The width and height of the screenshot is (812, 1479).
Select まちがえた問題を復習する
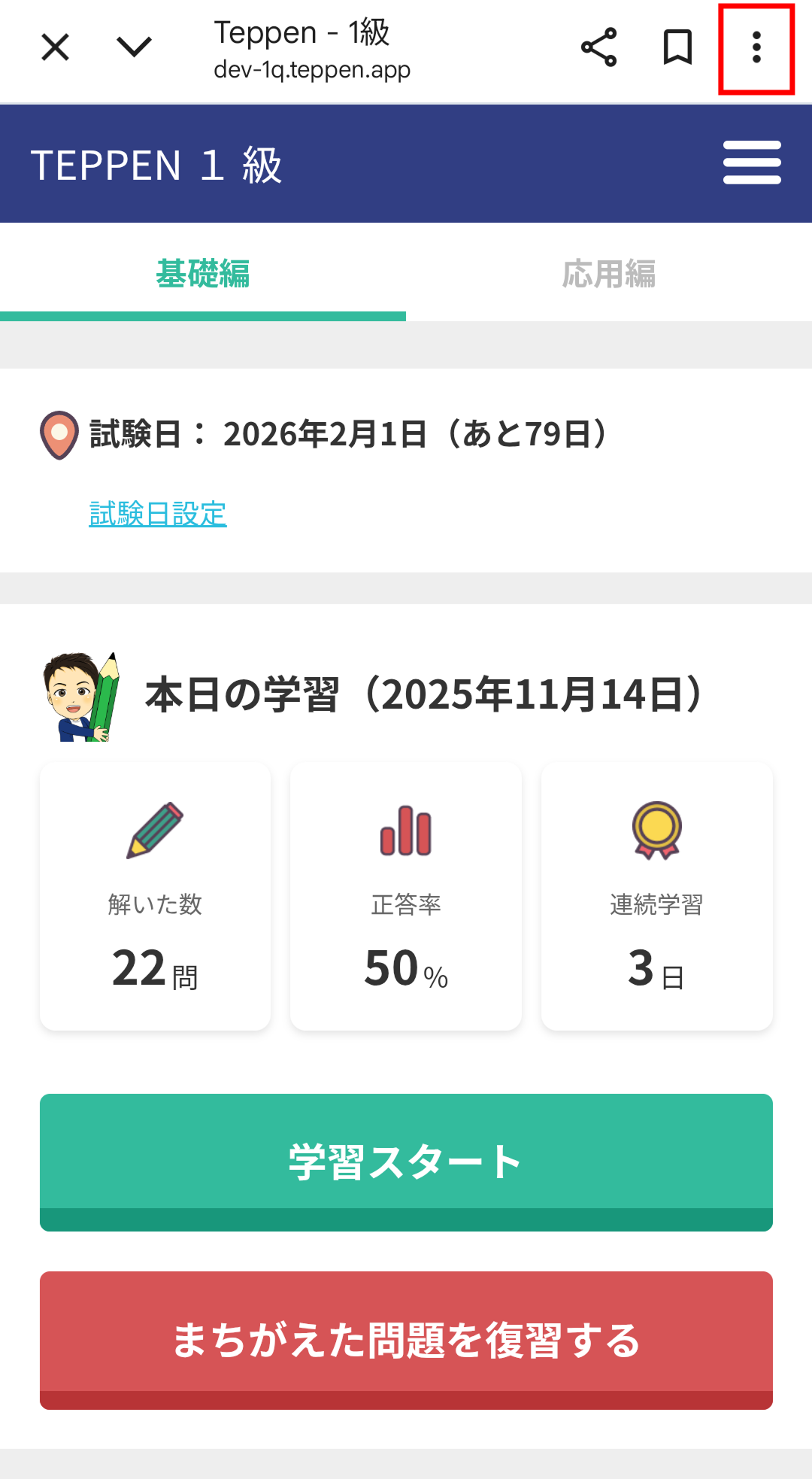click(x=406, y=1339)
